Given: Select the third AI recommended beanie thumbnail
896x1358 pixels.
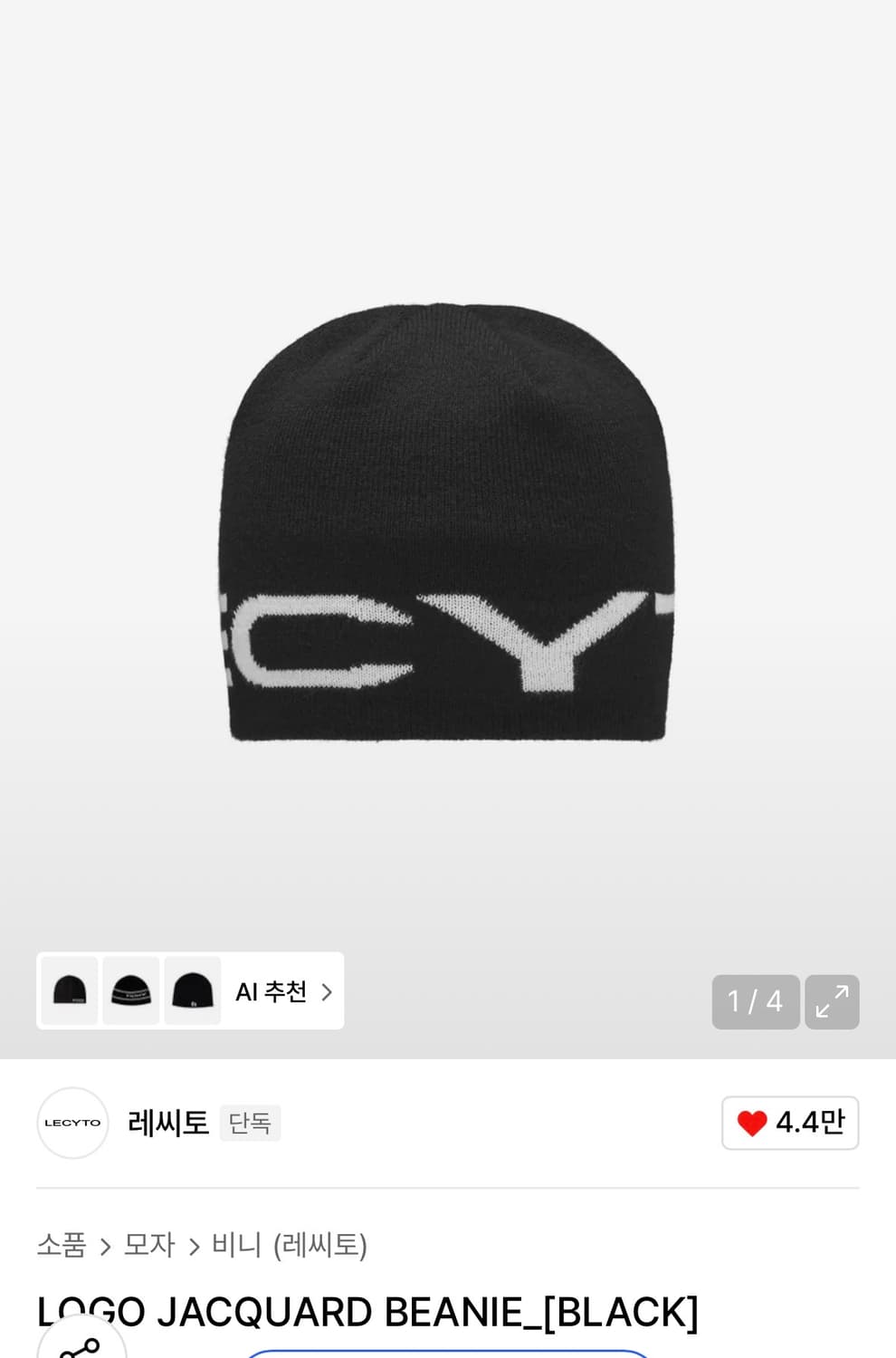Looking at the screenshot, I should (x=192, y=991).
